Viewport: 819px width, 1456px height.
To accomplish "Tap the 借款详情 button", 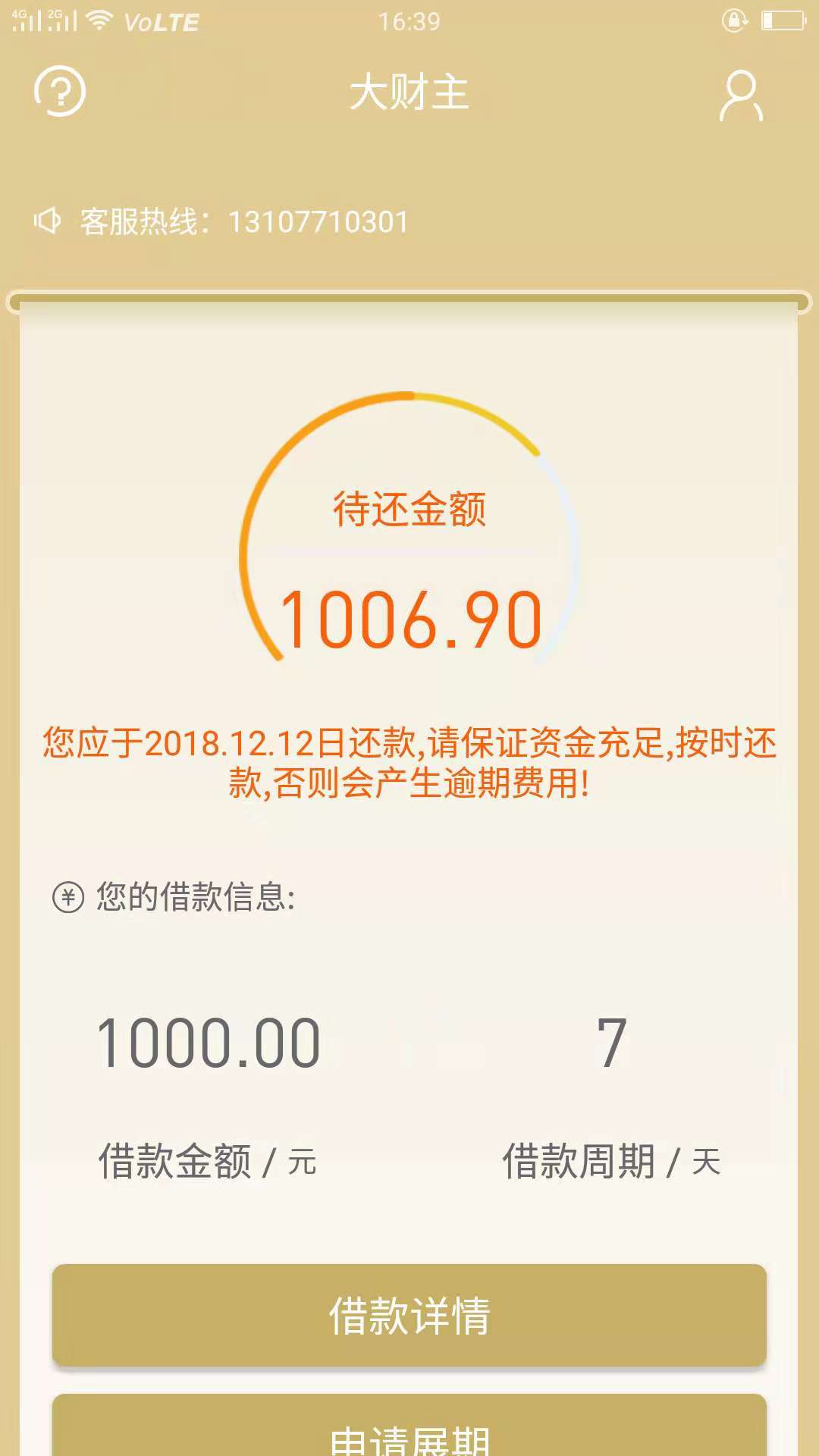I will (x=409, y=1315).
